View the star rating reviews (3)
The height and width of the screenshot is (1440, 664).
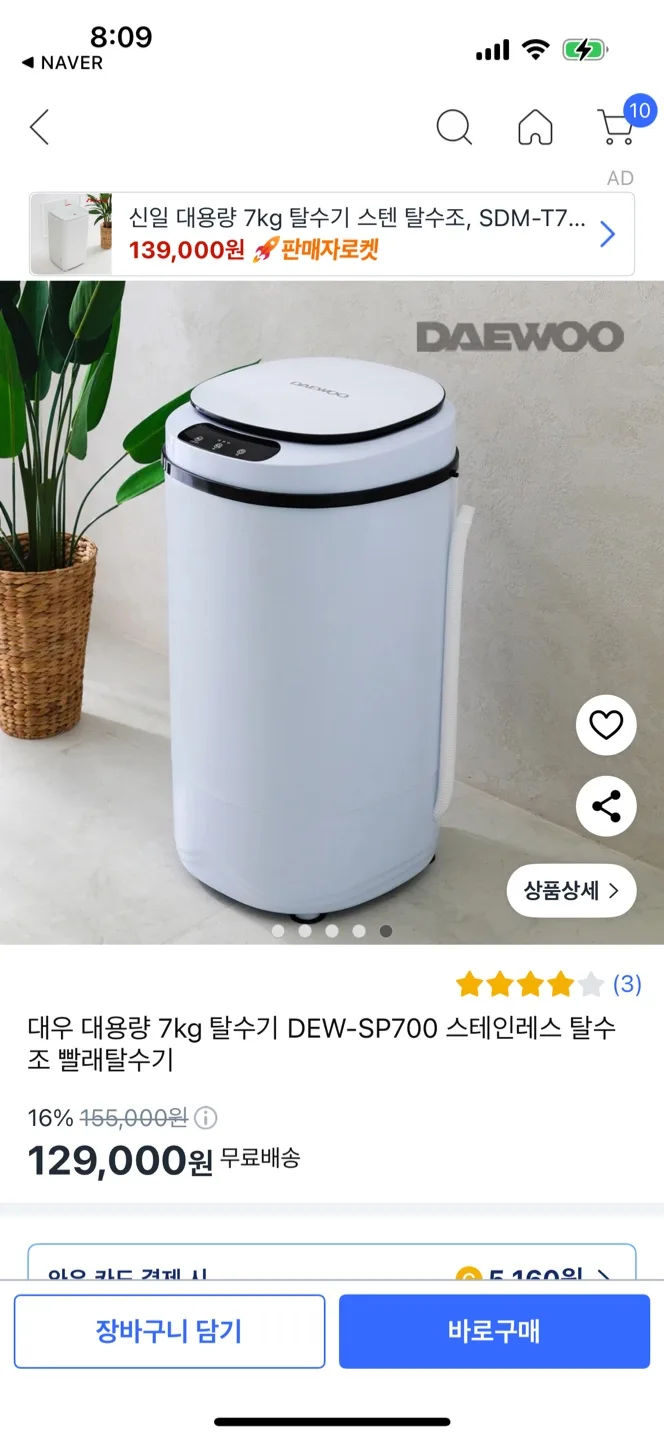click(548, 984)
